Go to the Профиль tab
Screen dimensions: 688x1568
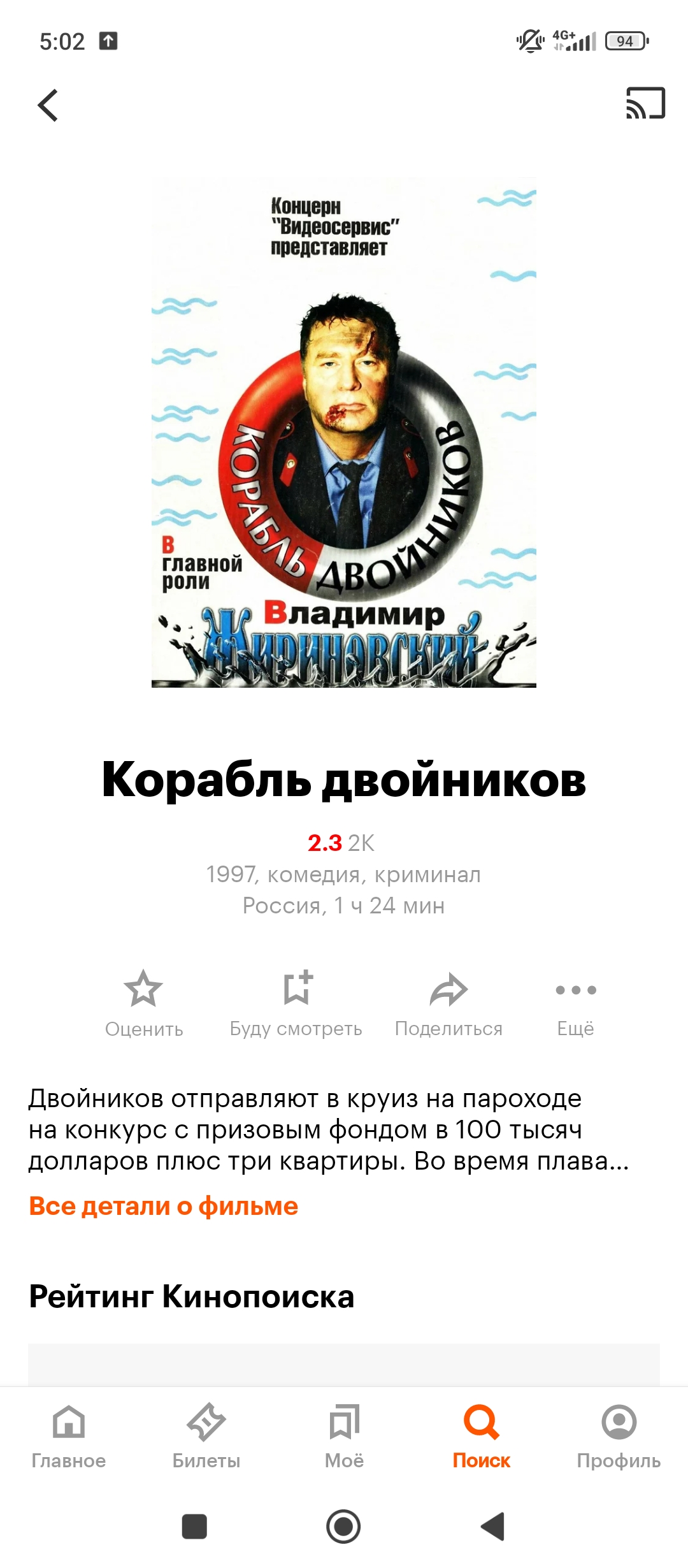(619, 1435)
